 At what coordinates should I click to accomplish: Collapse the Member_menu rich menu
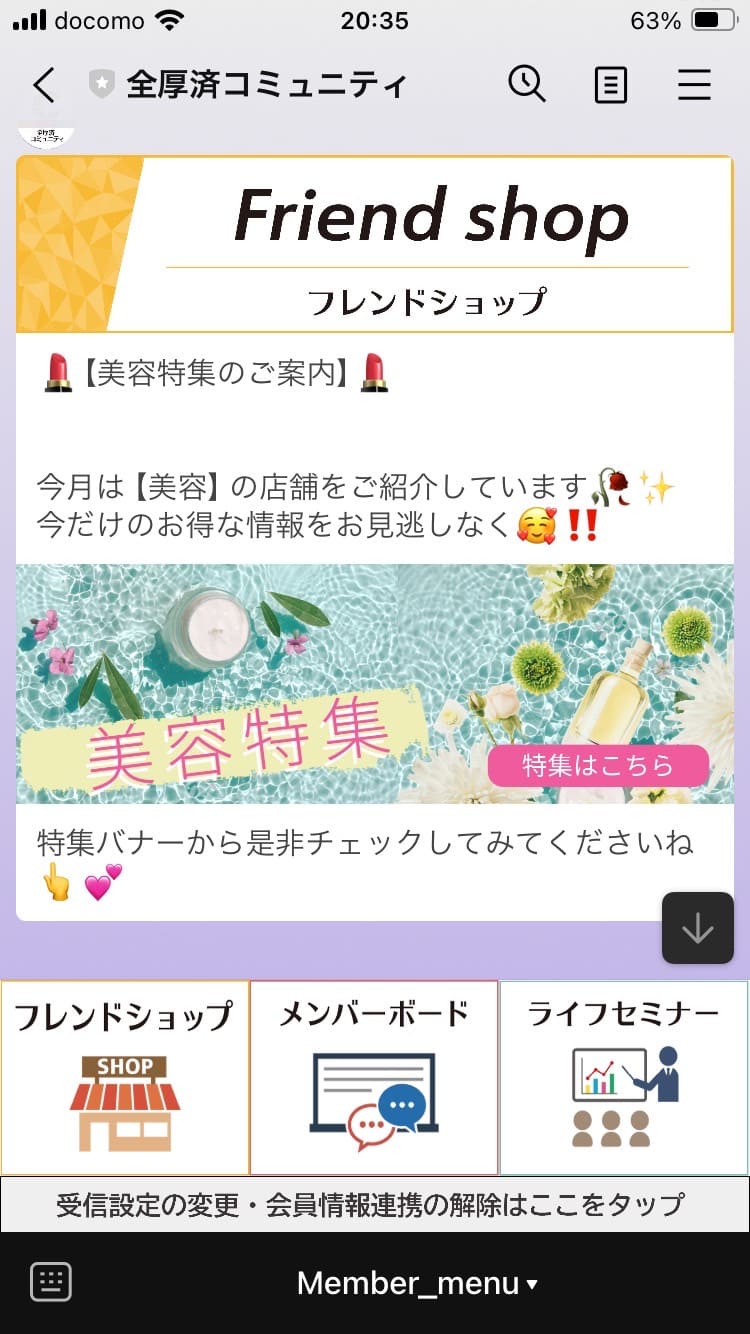pos(417,1283)
